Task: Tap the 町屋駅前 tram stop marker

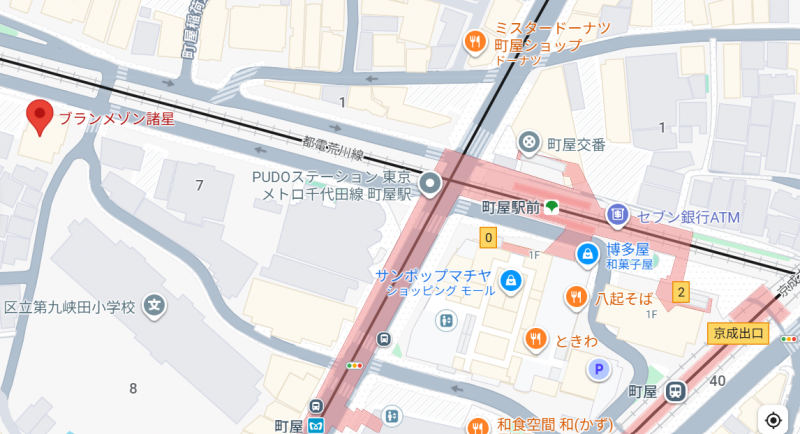Action: (x=551, y=208)
